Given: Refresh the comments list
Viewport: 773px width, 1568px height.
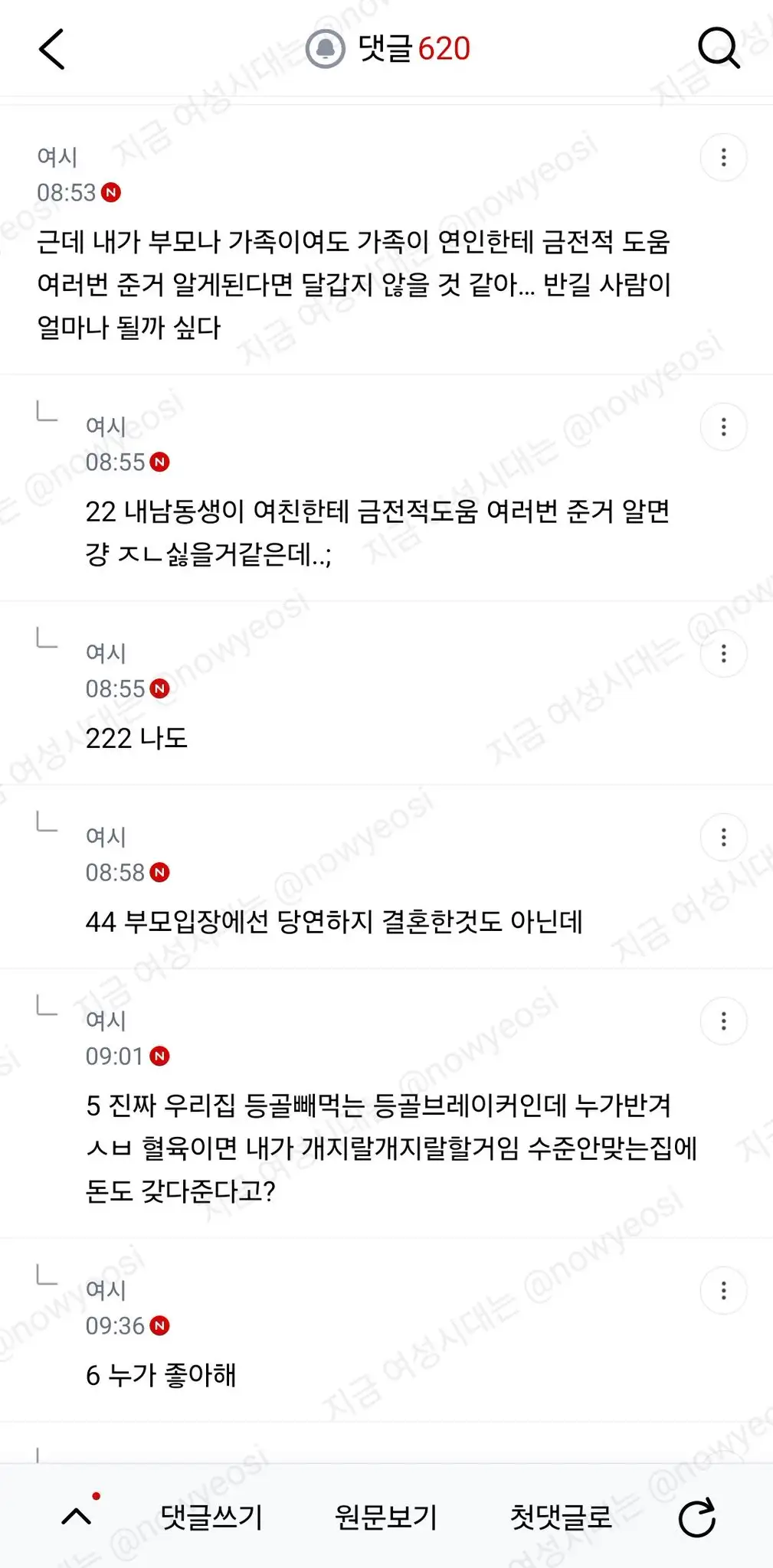Looking at the screenshot, I should click(697, 1517).
